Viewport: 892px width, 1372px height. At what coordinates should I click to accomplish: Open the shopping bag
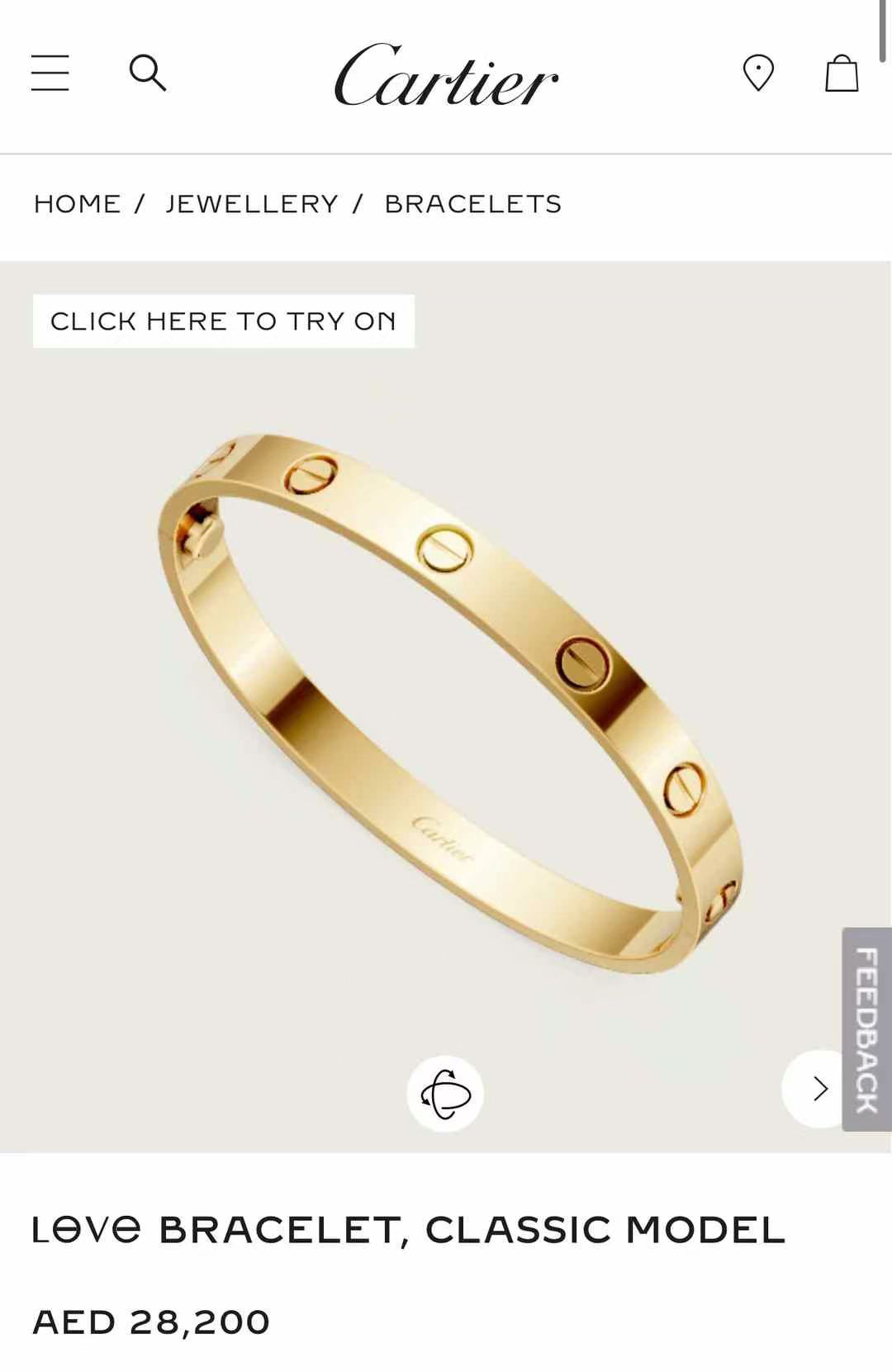point(842,73)
